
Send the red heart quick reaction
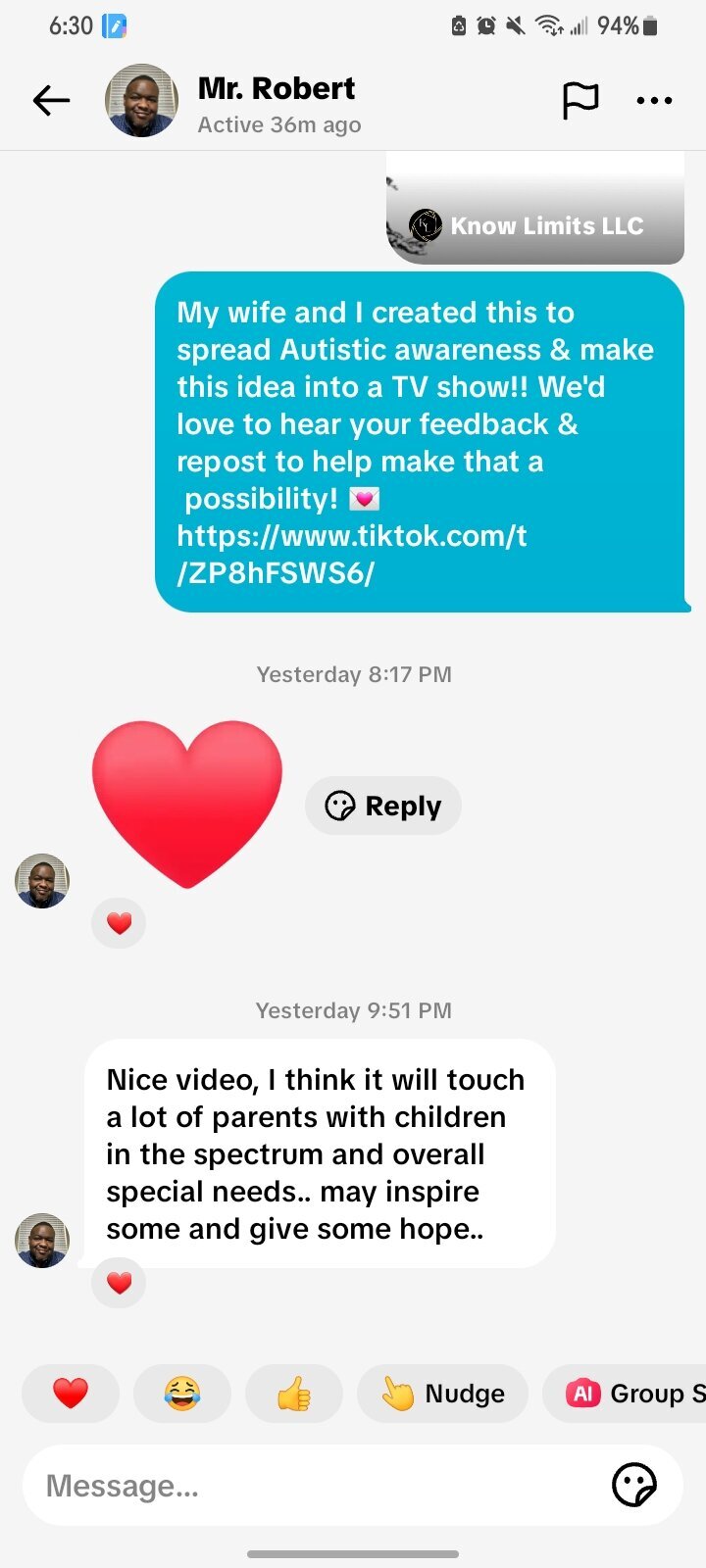pos(71,1393)
